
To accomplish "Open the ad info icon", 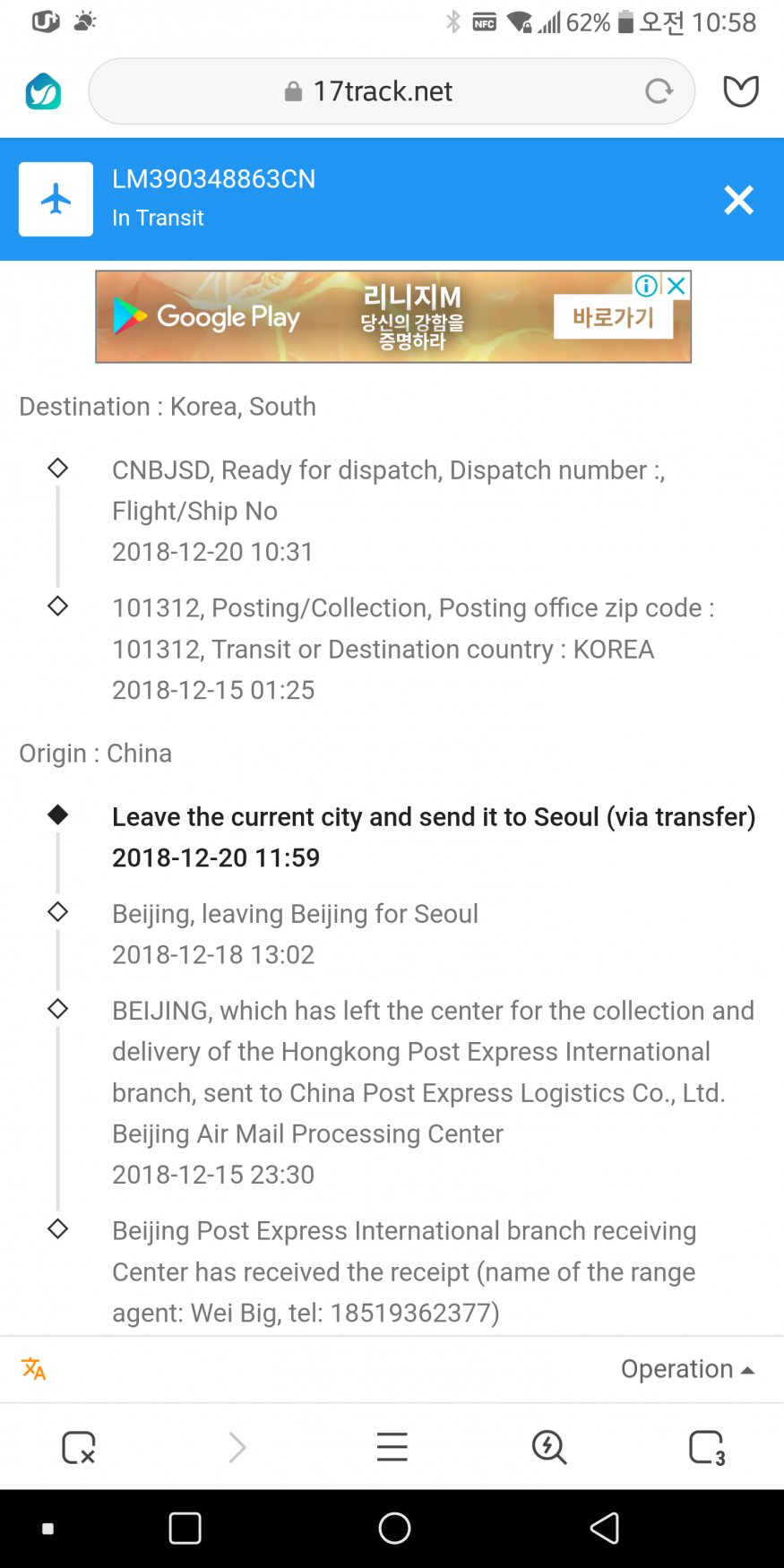I will click(646, 286).
